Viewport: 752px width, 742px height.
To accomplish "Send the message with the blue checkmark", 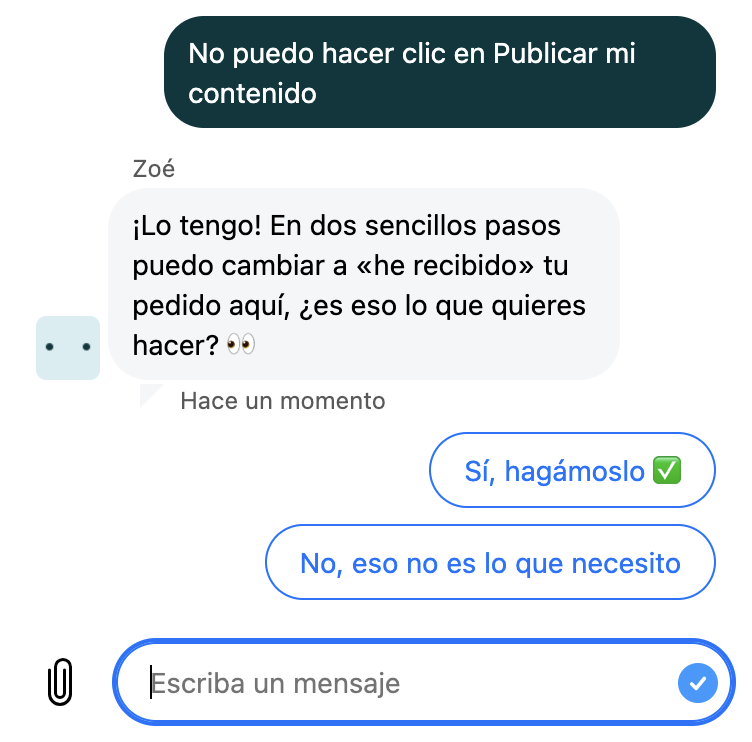I will click(x=698, y=684).
